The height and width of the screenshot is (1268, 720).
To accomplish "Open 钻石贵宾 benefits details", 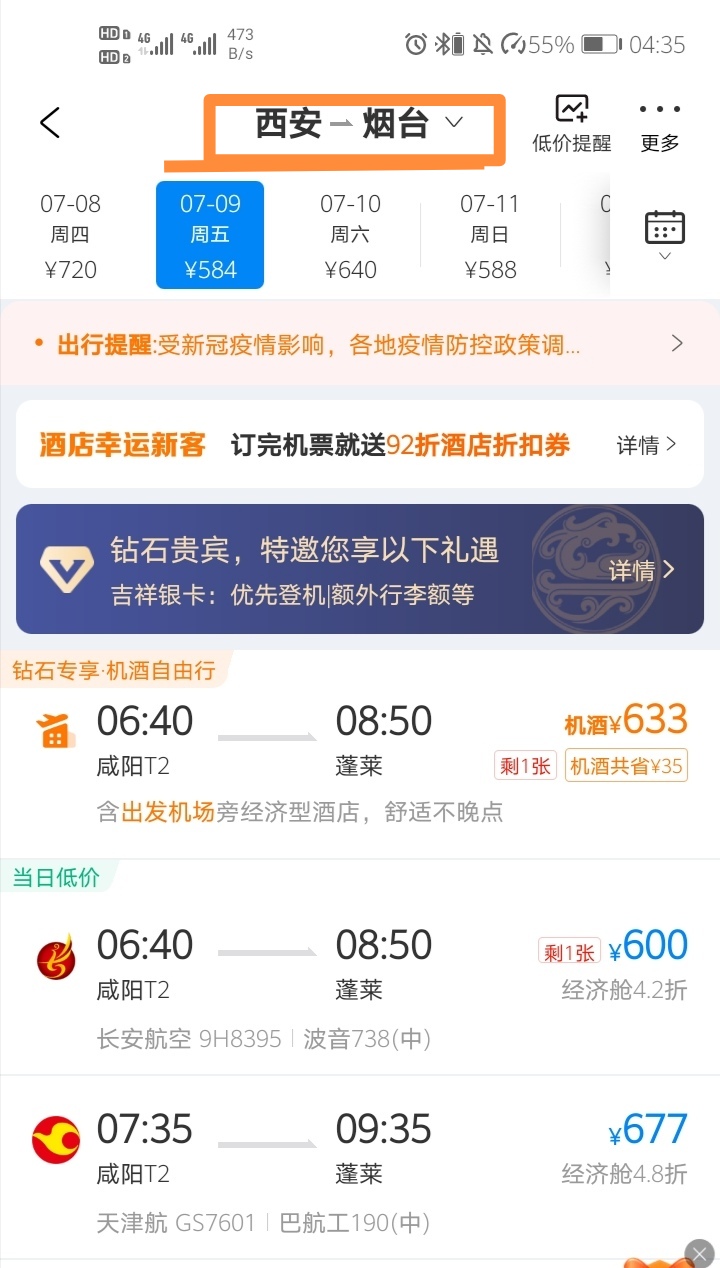I will coord(642,570).
